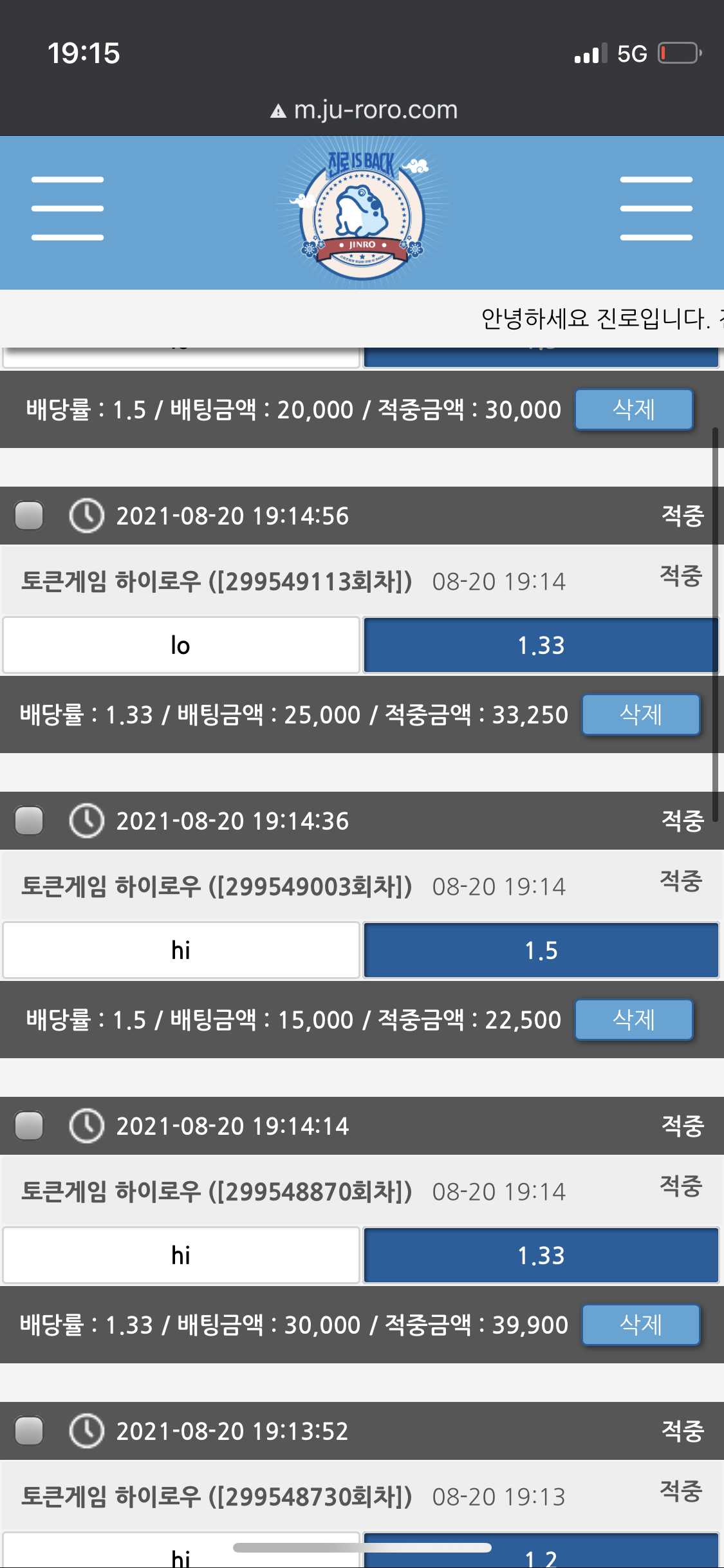Image resolution: width=724 pixels, height=1568 pixels.
Task: Delete the 20,000 bet entry
Action: pyautogui.click(x=634, y=409)
